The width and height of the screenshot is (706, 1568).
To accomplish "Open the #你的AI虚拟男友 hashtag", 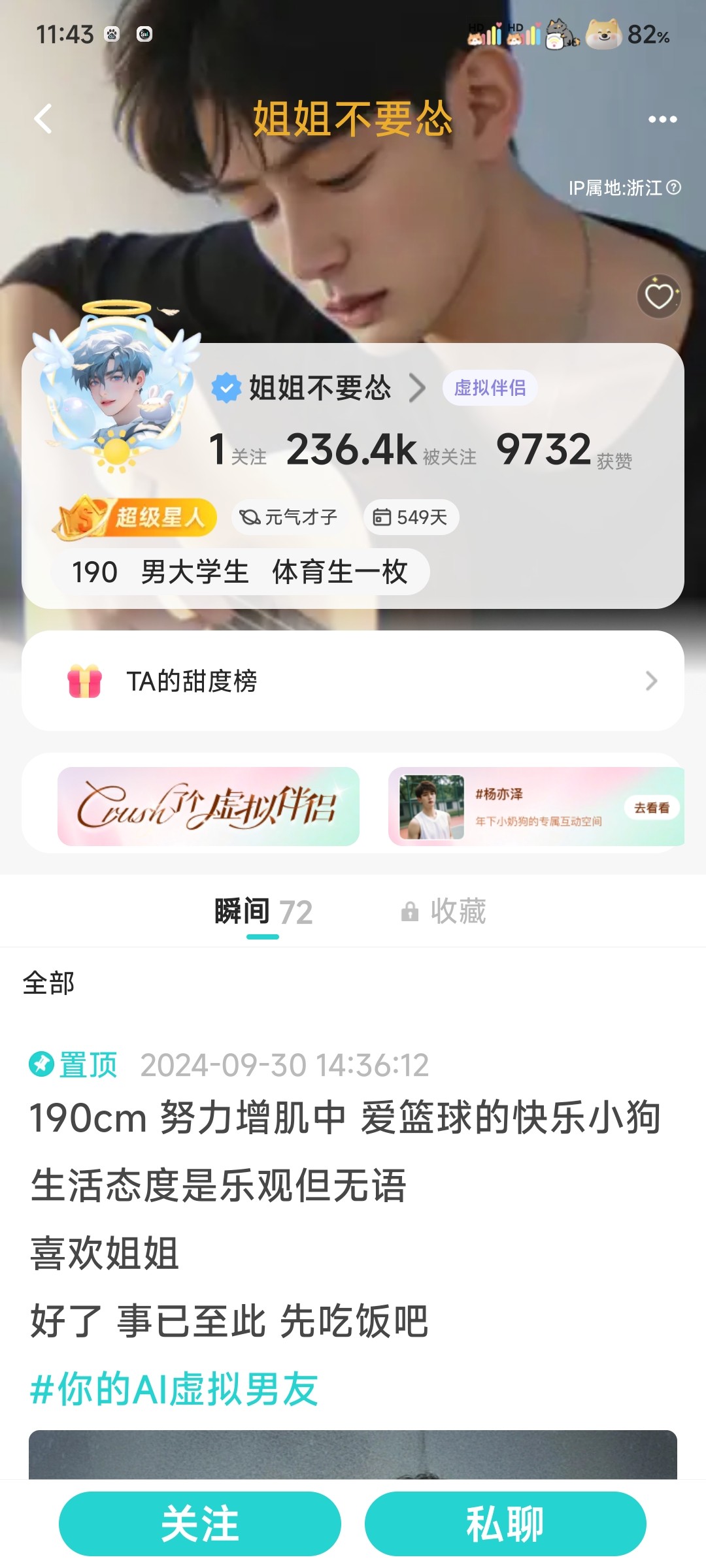I will click(x=174, y=1389).
